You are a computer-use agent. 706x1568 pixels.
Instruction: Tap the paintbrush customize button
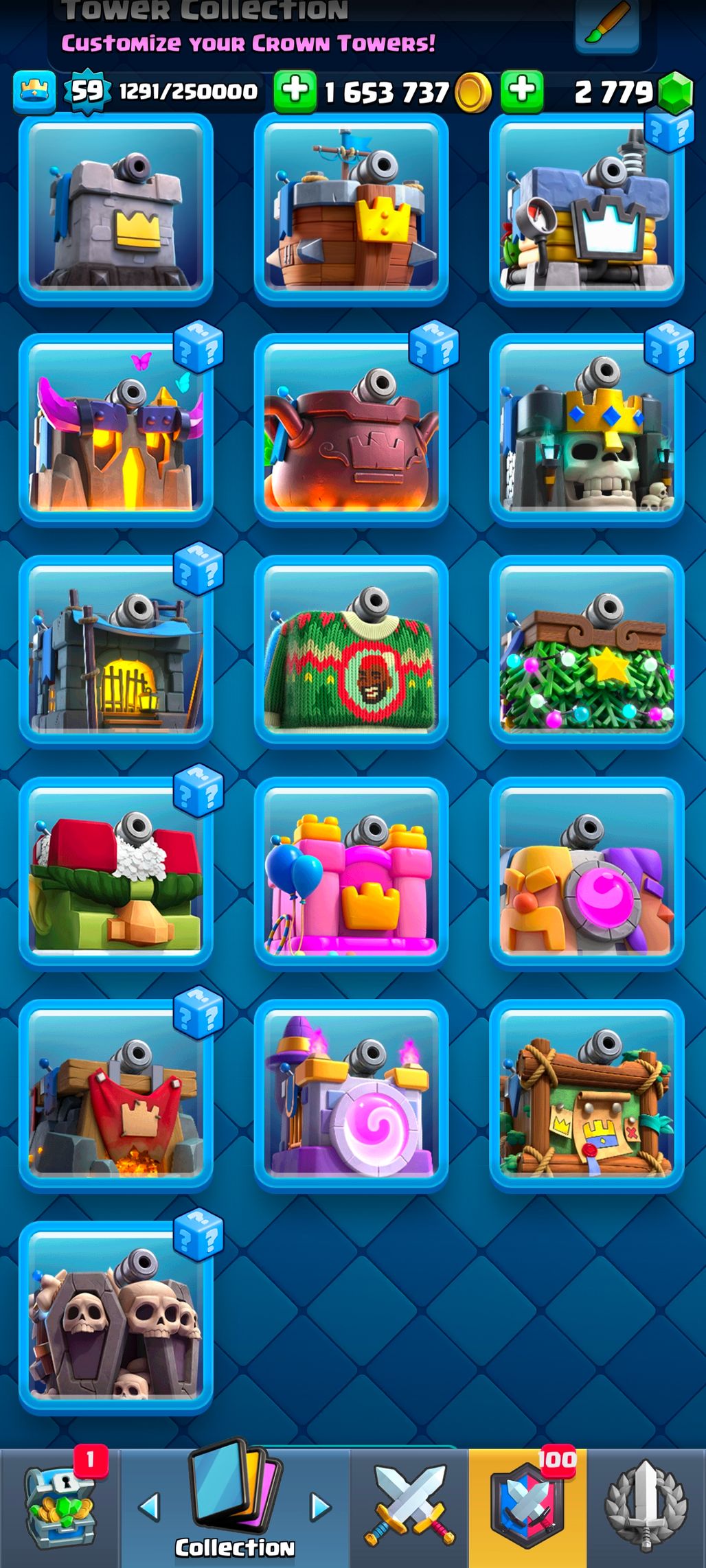click(607, 26)
